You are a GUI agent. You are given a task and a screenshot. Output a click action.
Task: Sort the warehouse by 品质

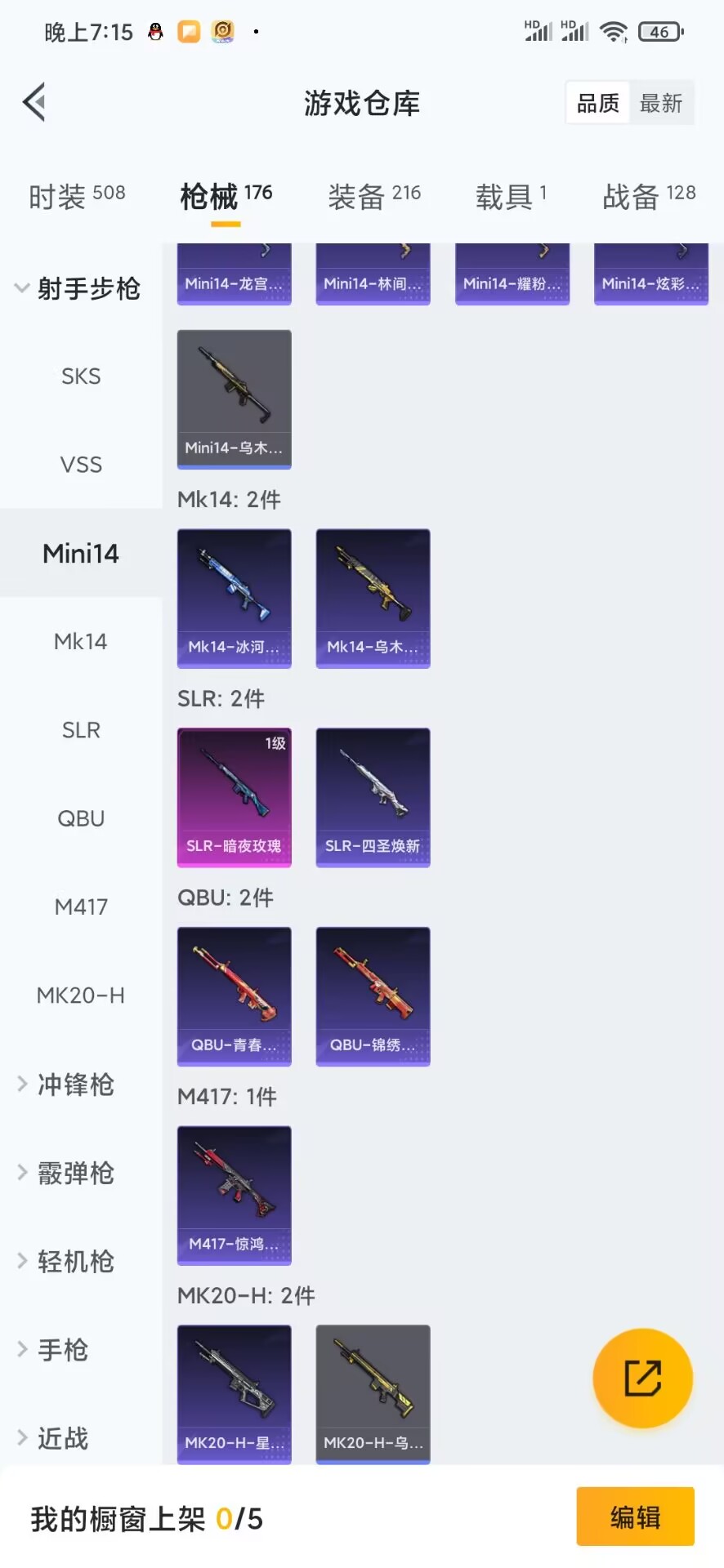coord(598,104)
